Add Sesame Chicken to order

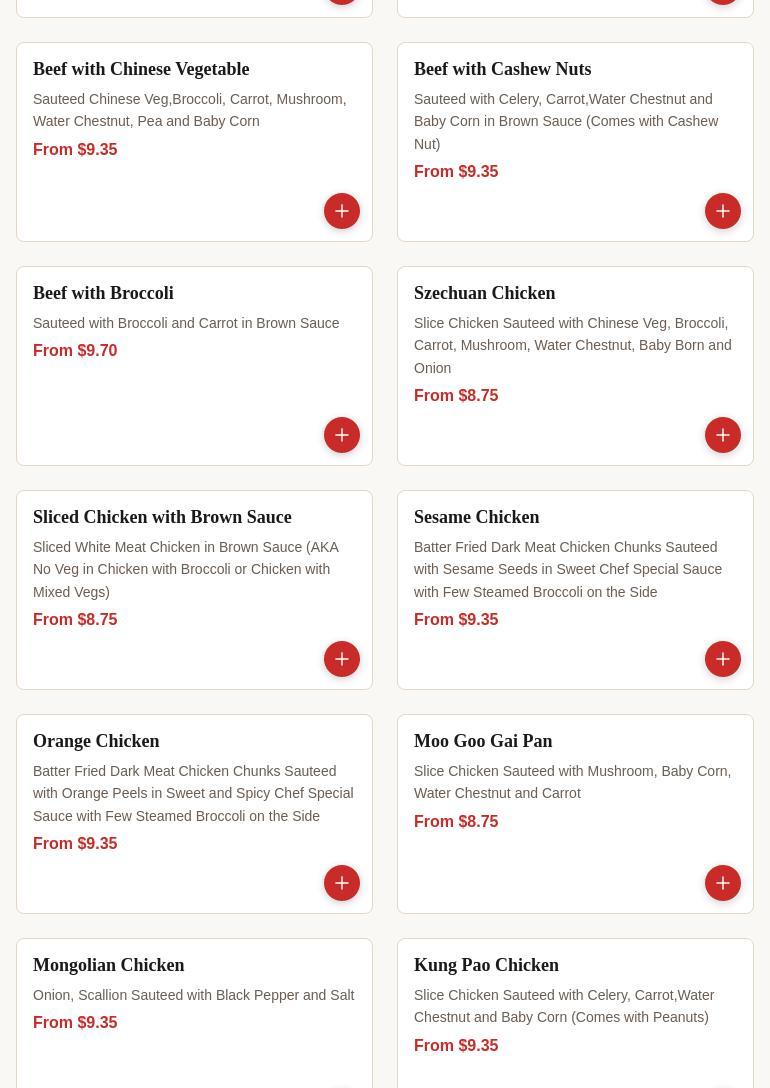(723, 659)
